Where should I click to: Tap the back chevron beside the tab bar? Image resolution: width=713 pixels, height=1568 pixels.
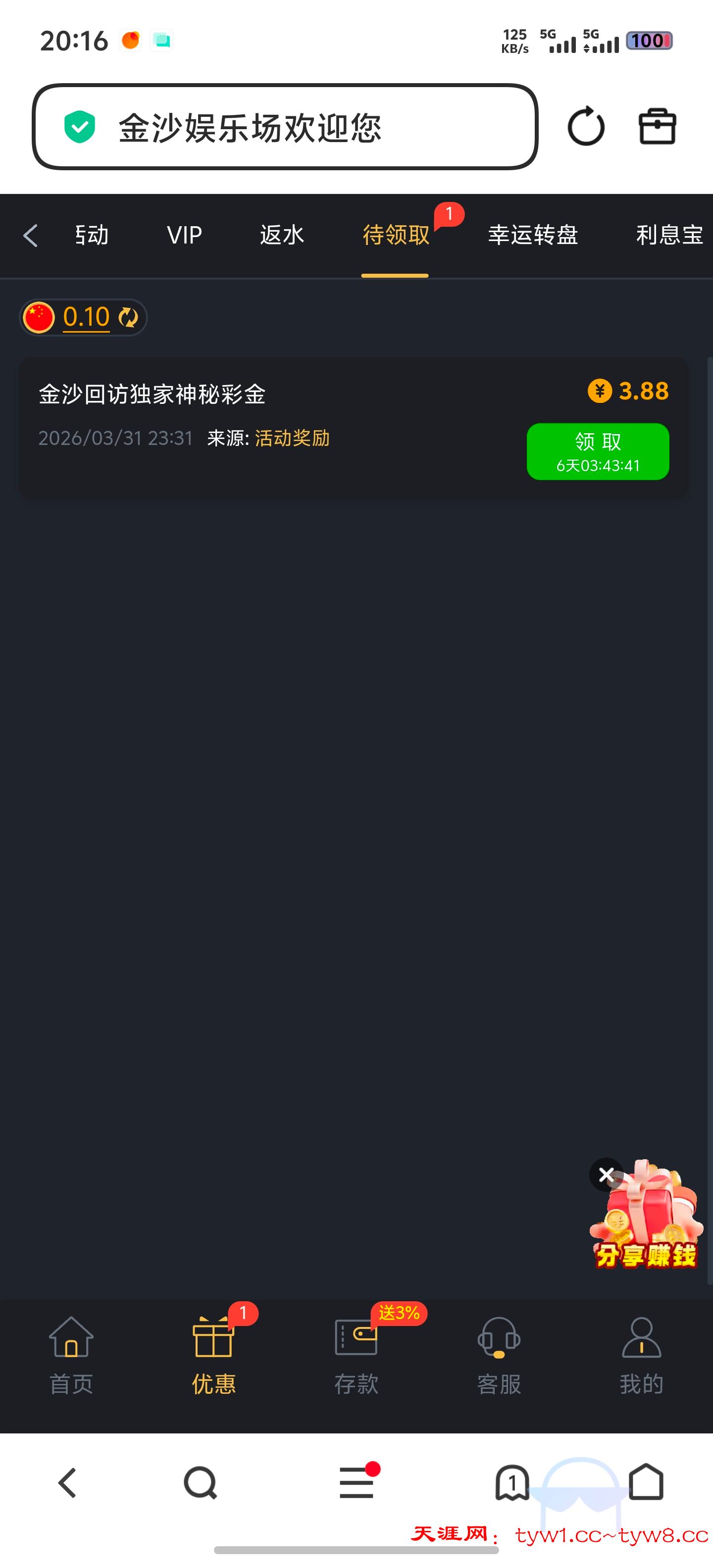tap(30, 235)
